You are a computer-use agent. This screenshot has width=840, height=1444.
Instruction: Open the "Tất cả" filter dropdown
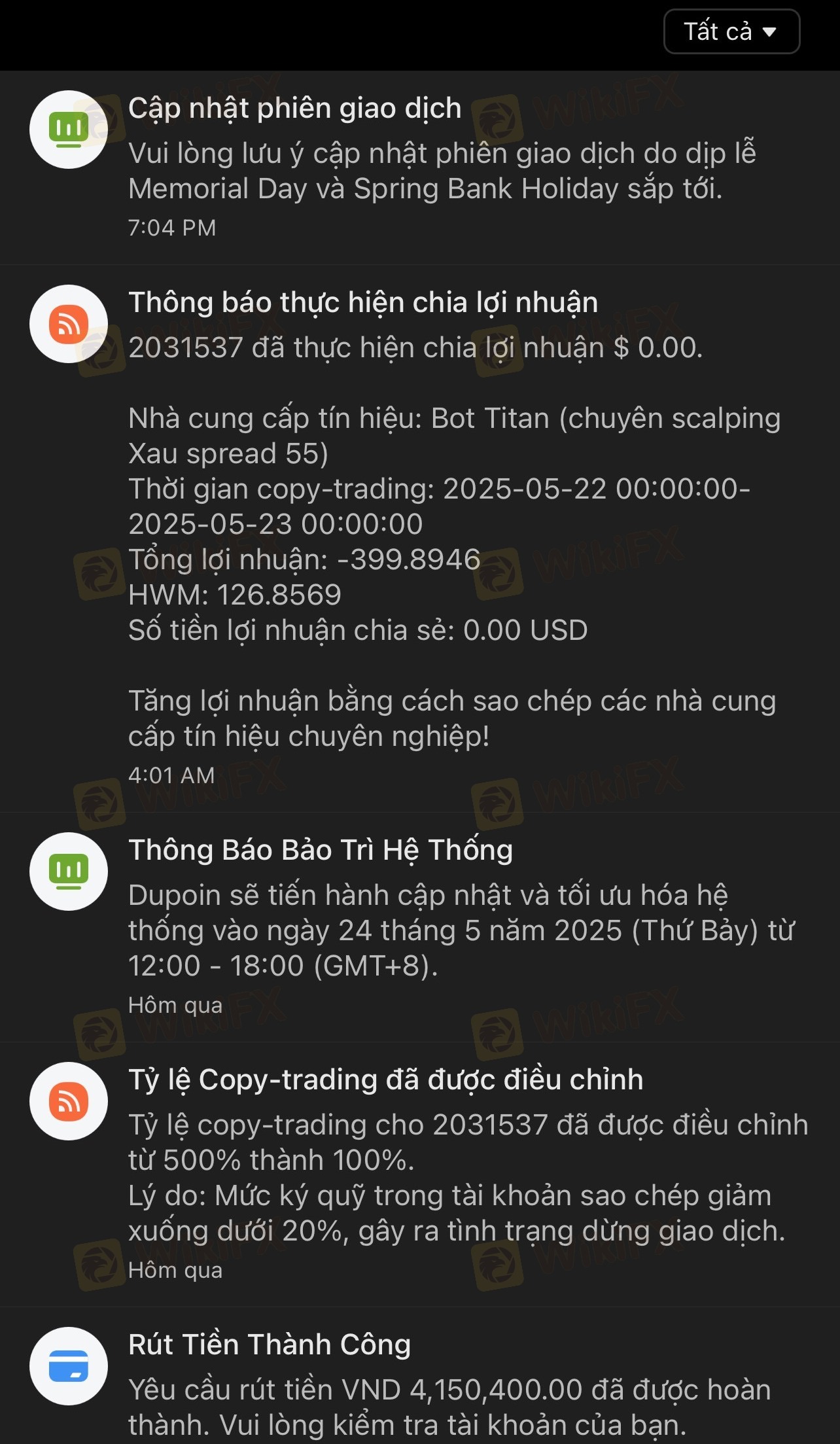(731, 31)
